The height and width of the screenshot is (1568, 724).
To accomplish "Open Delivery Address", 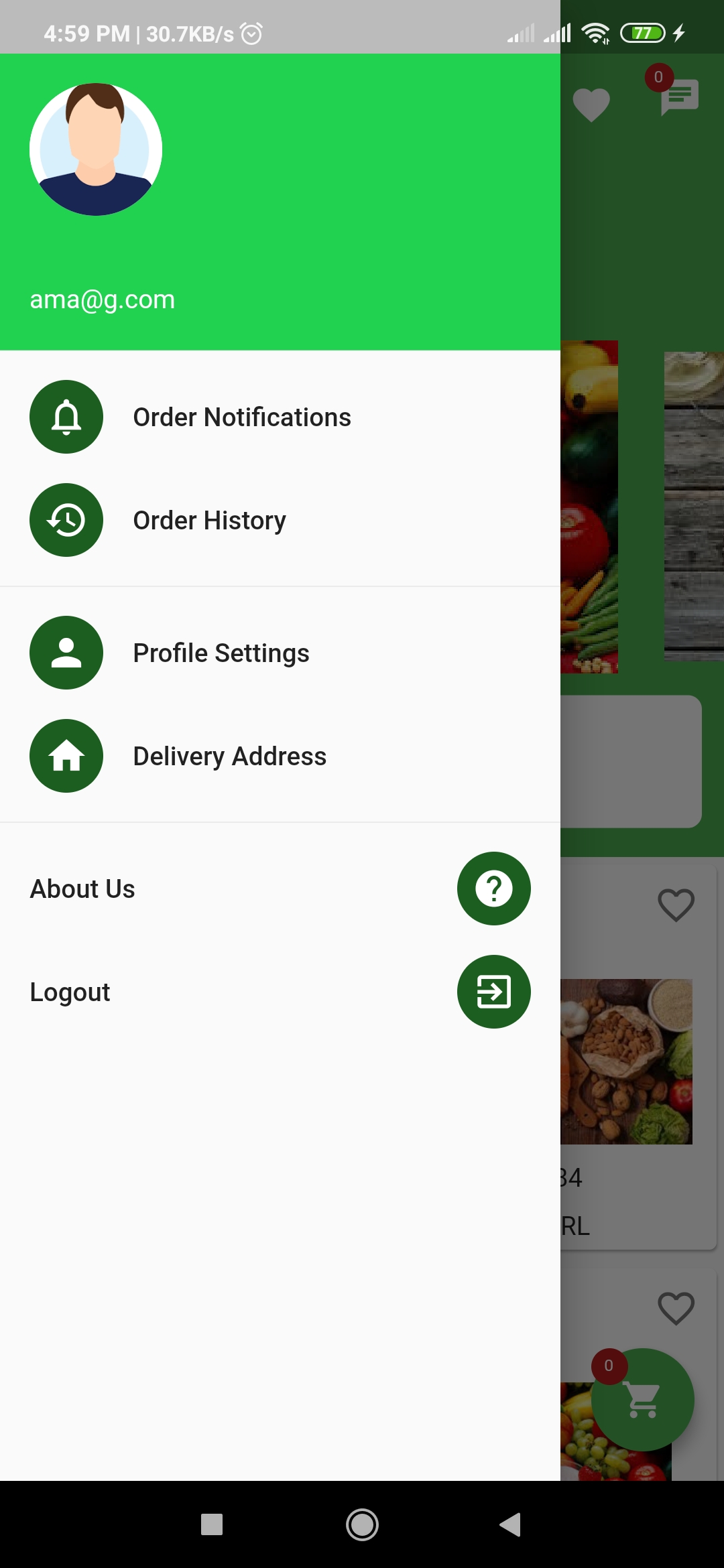I will tap(229, 757).
